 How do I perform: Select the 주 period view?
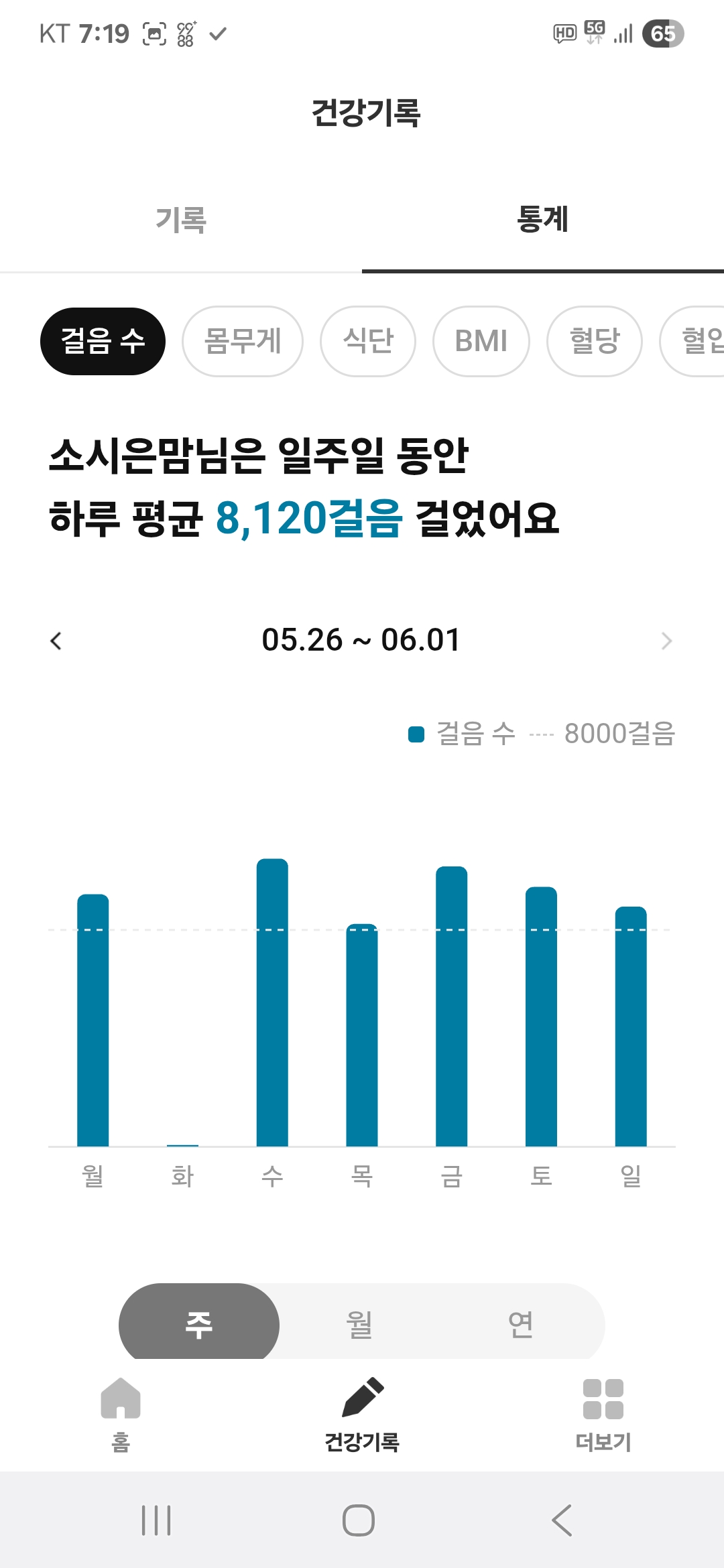[x=199, y=1324]
